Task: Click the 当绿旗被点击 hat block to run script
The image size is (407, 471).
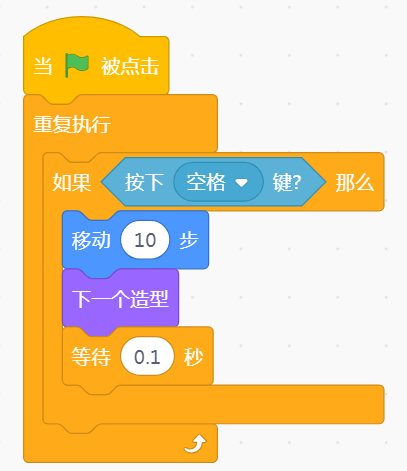Action: (96, 66)
